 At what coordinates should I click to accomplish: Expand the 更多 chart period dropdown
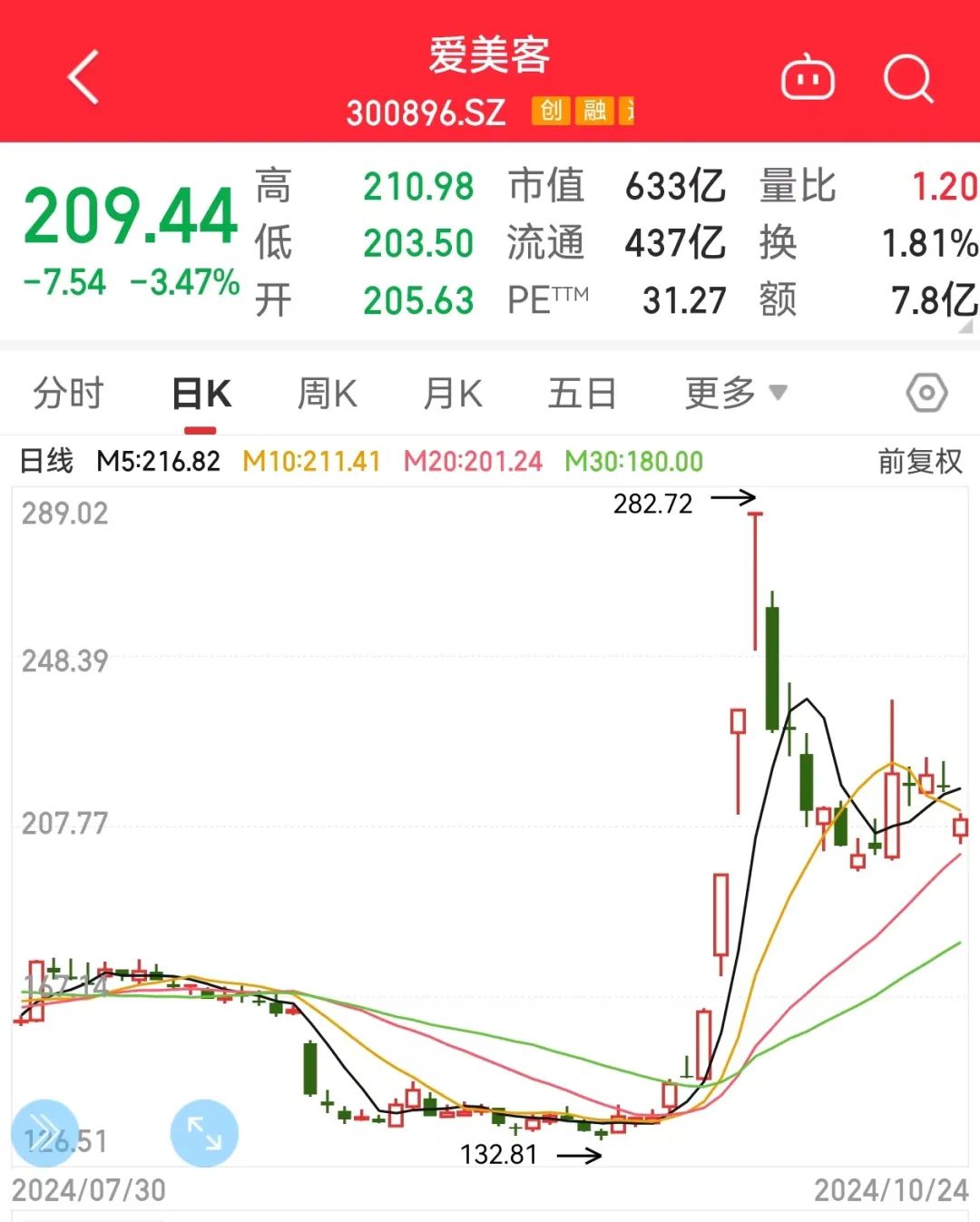735,393
